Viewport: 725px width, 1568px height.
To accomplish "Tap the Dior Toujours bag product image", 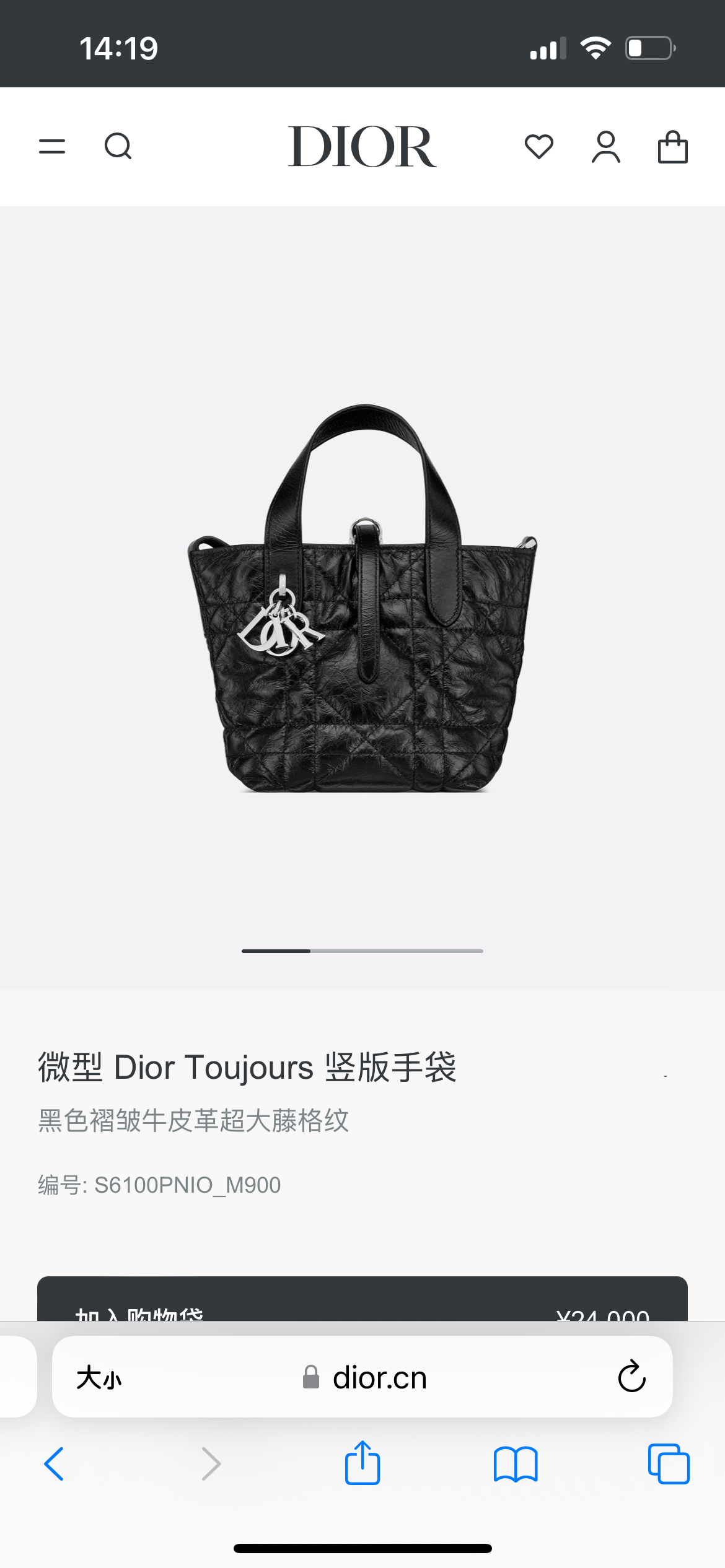I will 362,598.
